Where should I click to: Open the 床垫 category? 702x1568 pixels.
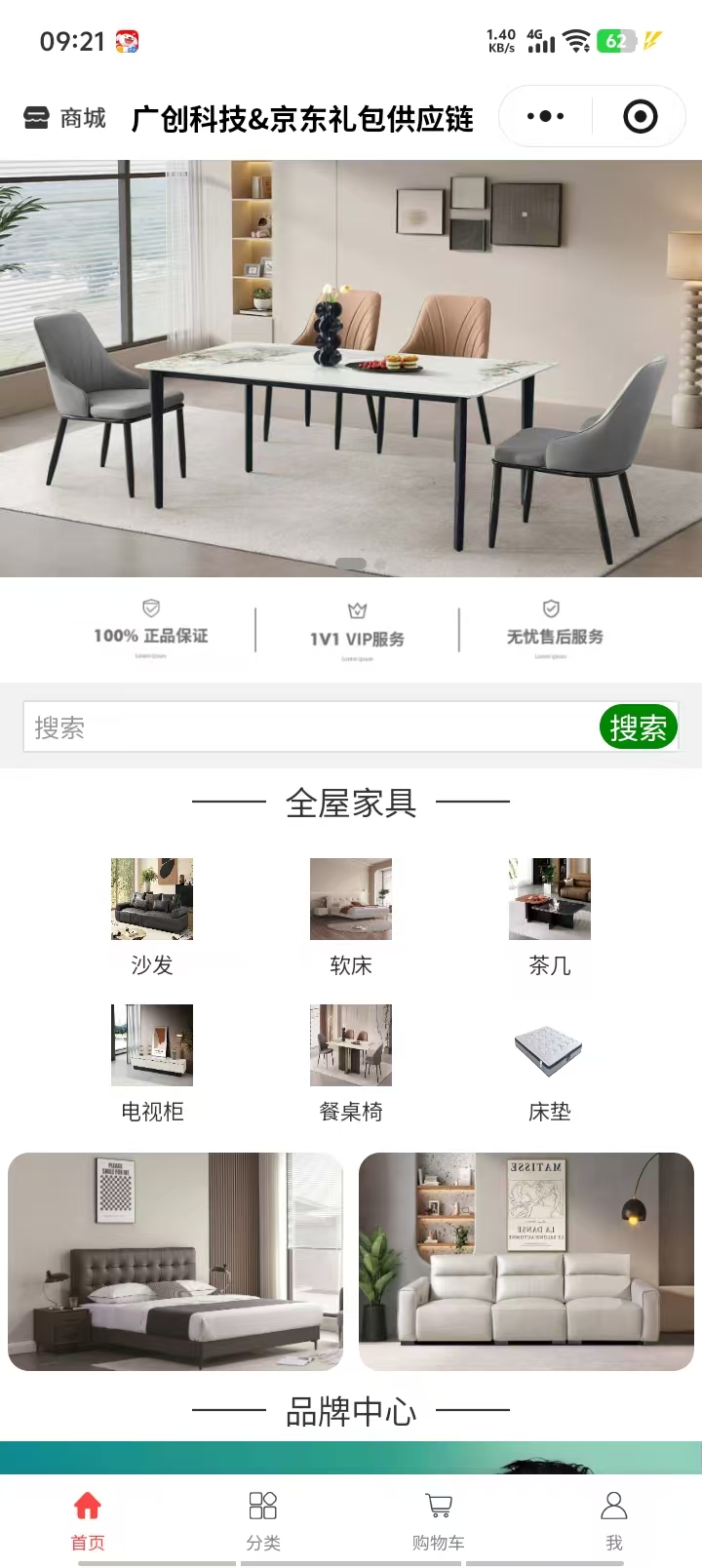tap(550, 1061)
